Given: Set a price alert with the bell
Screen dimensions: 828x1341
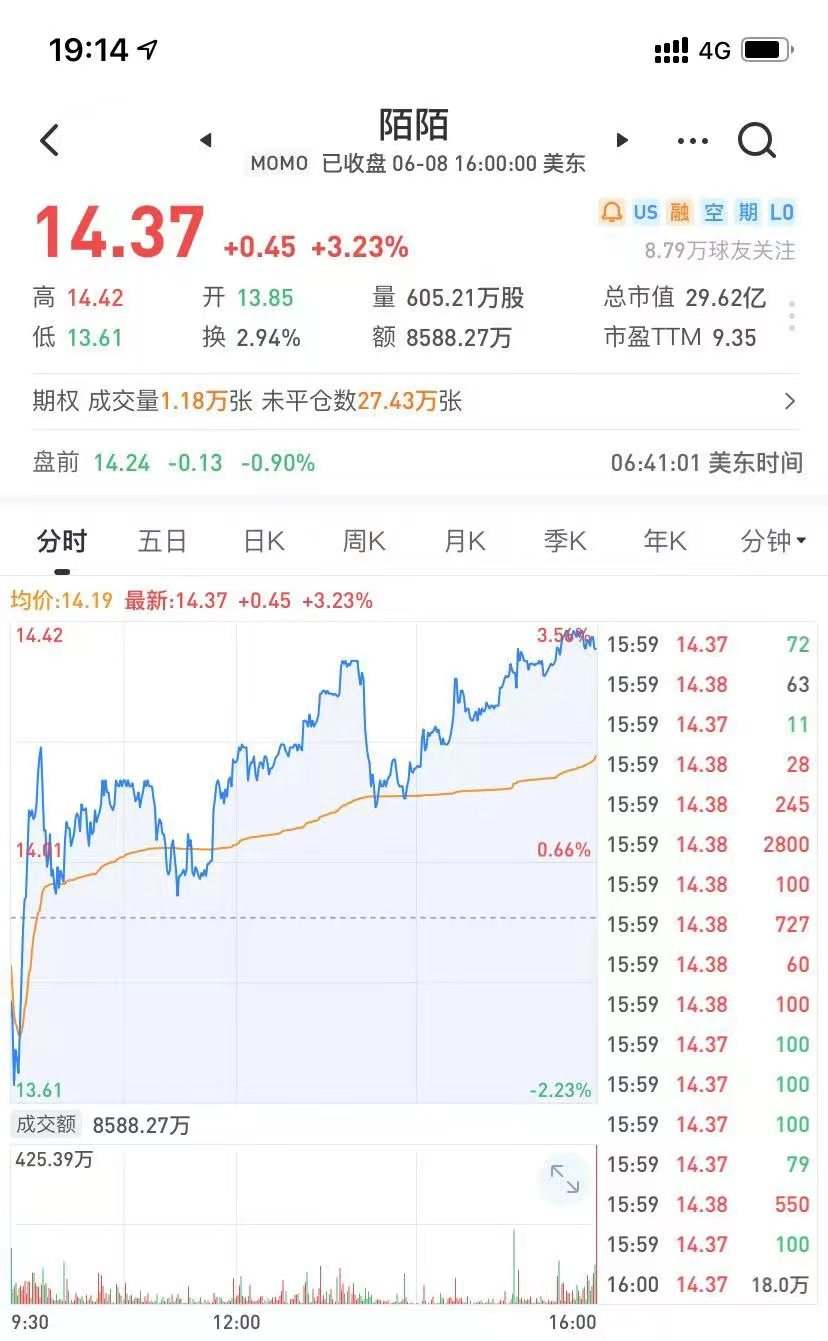Looking at the screenshot, I should click(x=611, y=212).
